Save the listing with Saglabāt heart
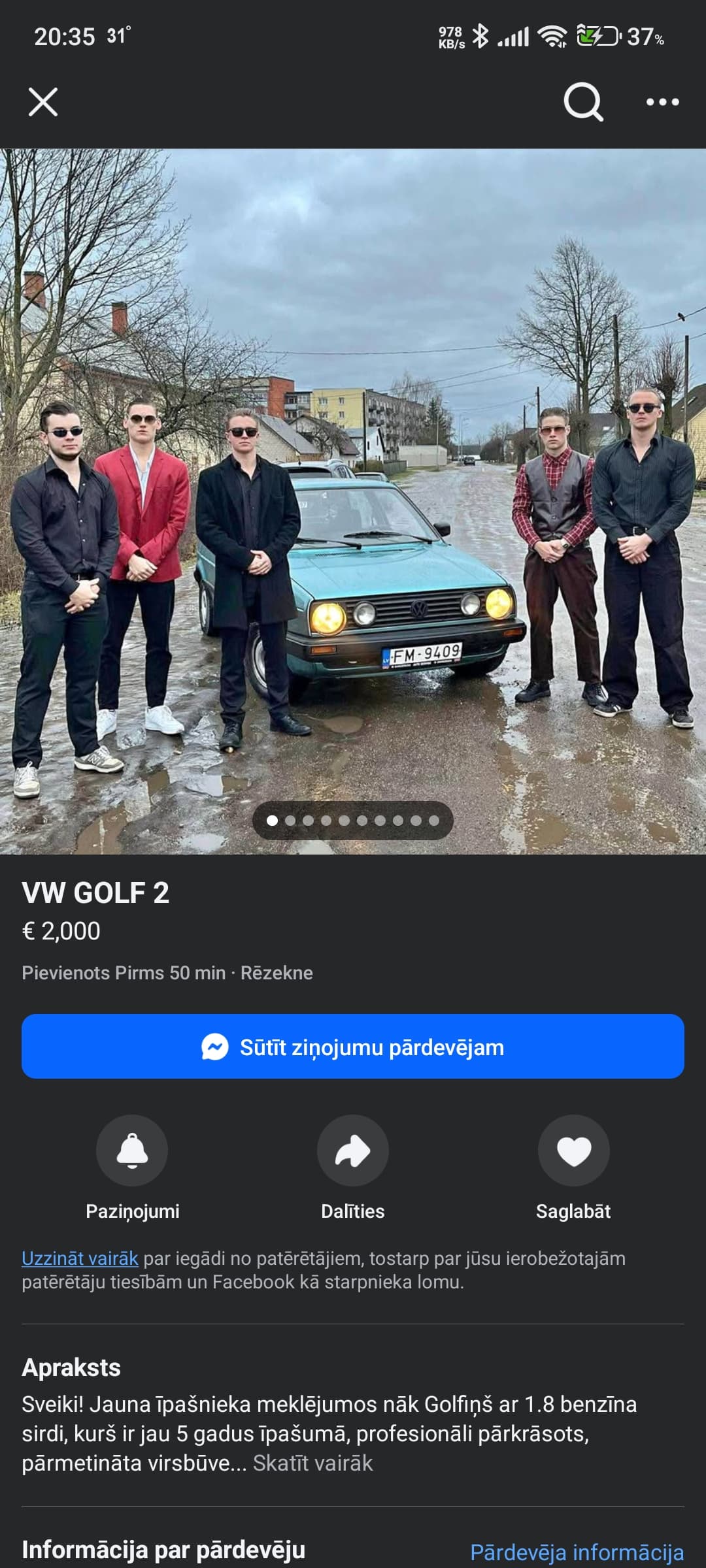The image size is (706, 1568). click(x=573, y=1151)
